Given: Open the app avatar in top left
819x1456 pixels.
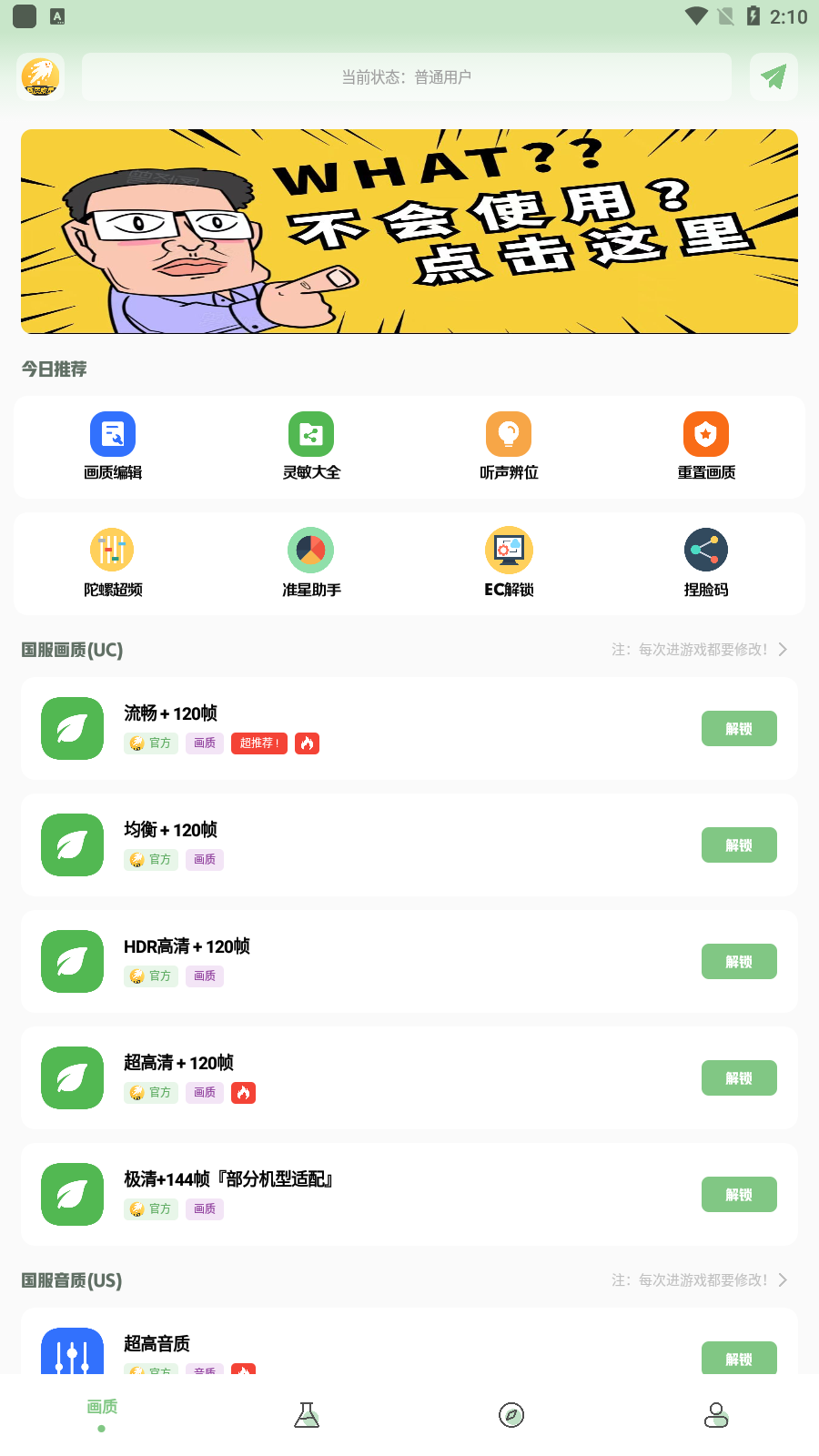Looking at the screenshot, I should pos(41,77).
